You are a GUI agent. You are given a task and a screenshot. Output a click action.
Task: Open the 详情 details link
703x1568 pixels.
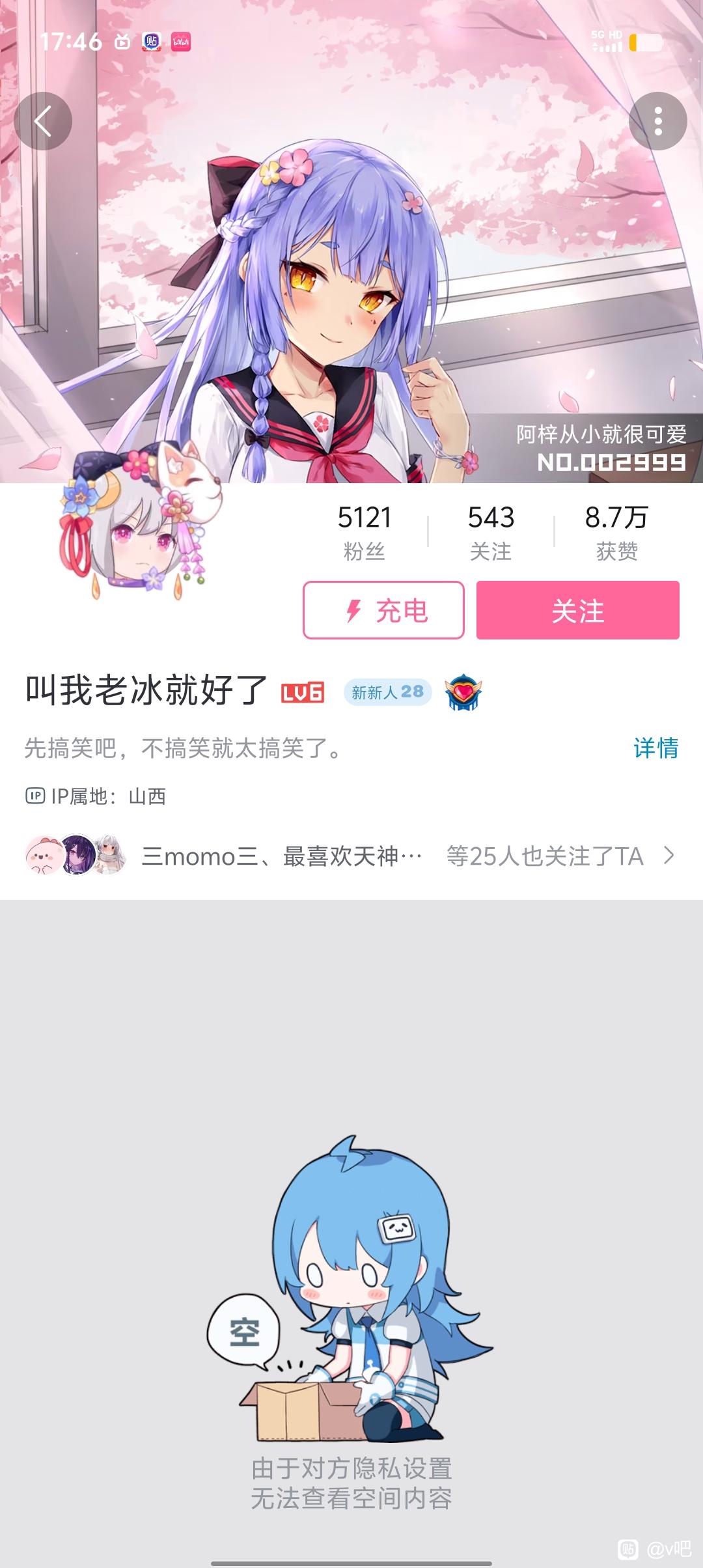(x=655, y=748)
